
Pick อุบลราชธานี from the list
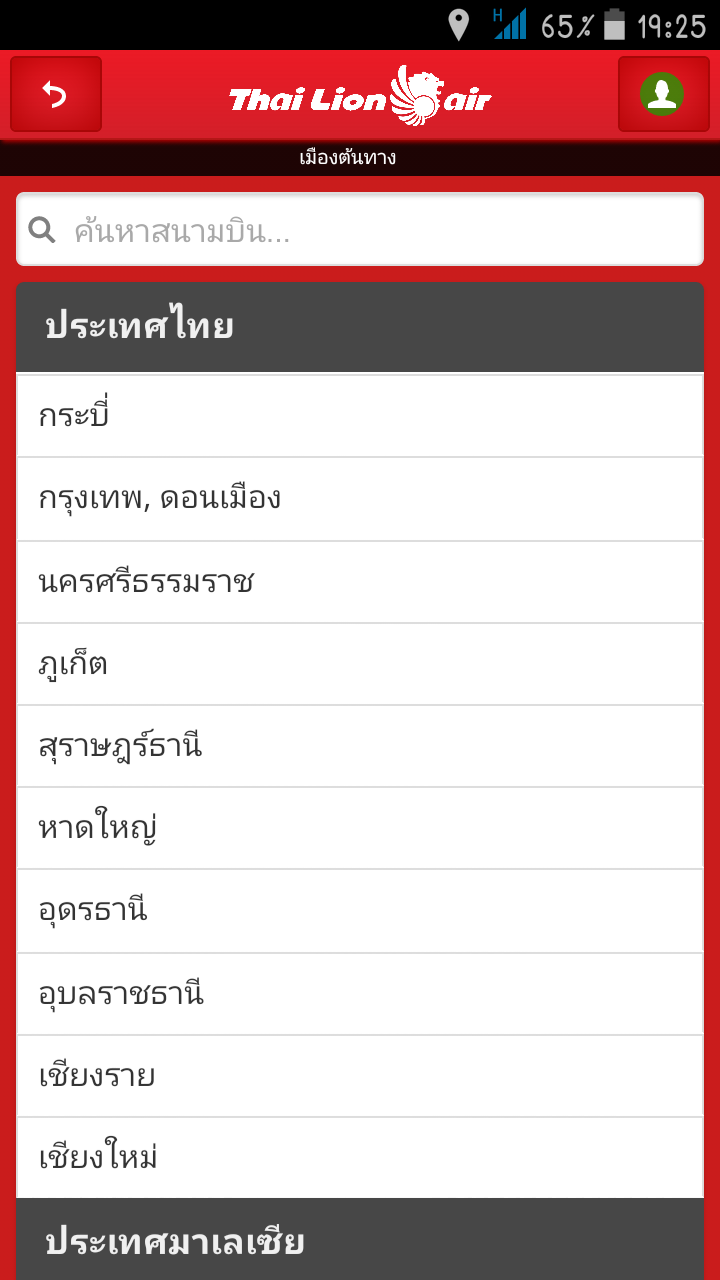[x=360, y=994]
